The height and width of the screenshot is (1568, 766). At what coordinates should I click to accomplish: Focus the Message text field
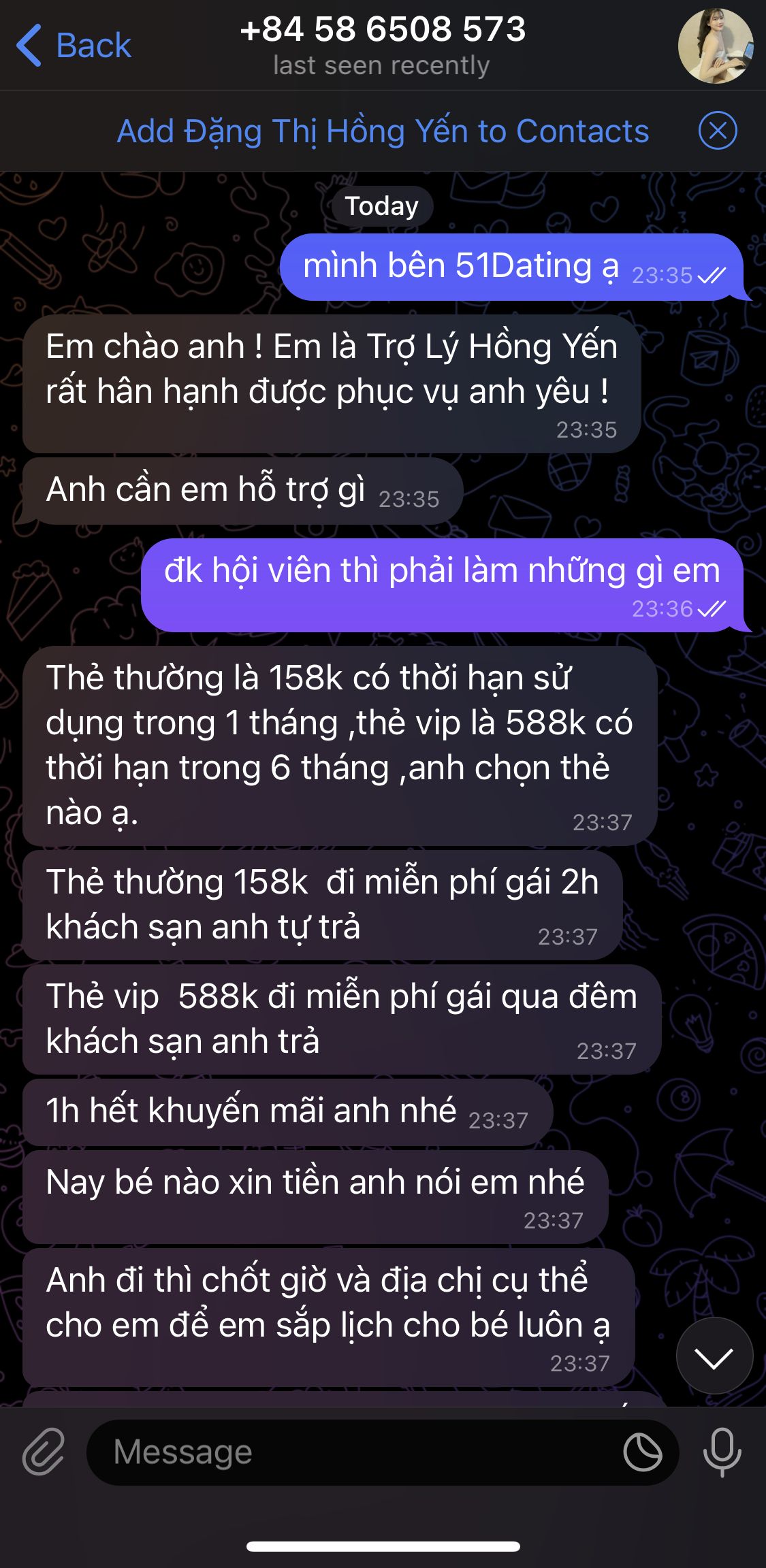click(x=354, y=1452)
